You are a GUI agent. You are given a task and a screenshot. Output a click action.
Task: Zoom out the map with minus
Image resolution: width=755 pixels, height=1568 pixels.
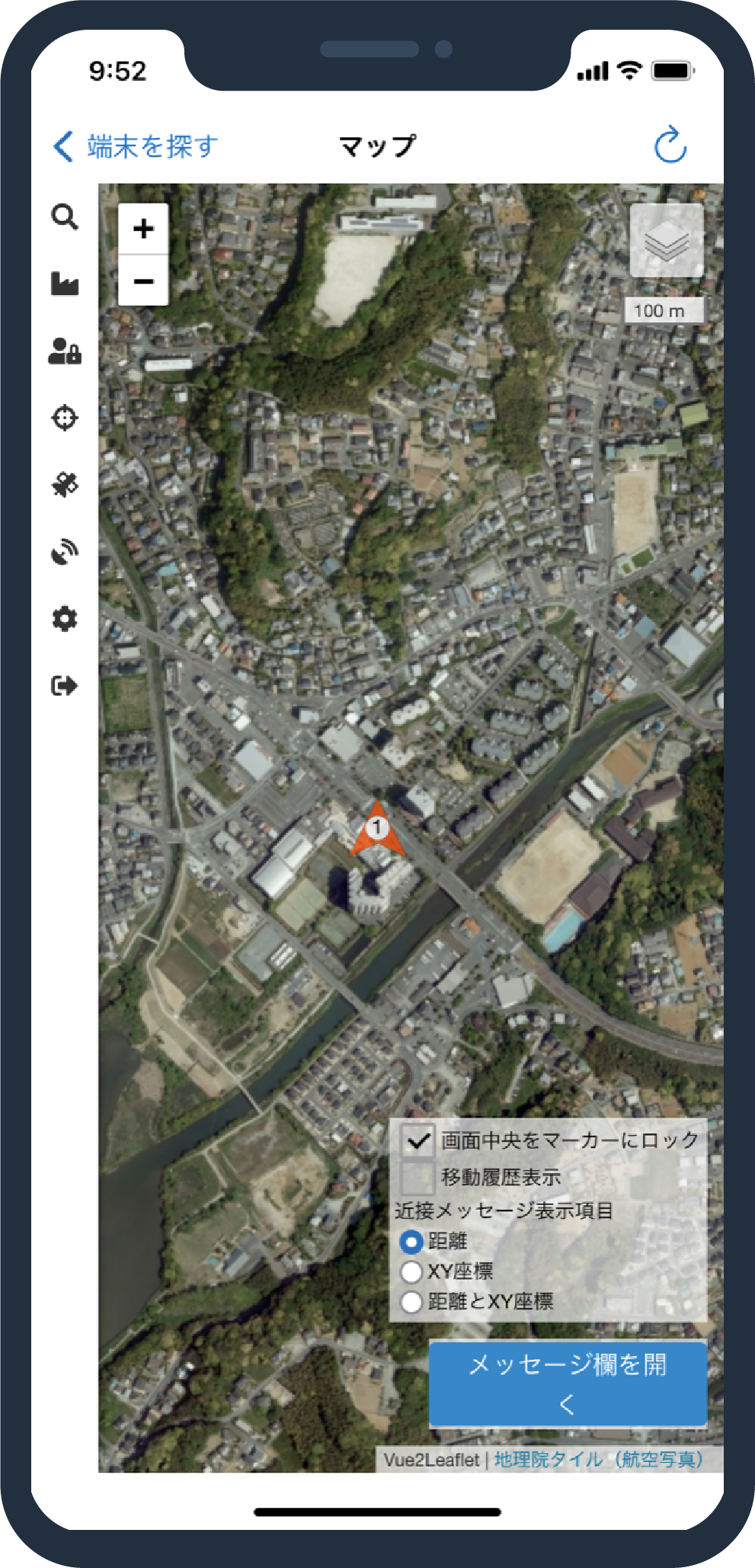click(x=143, y=281)
